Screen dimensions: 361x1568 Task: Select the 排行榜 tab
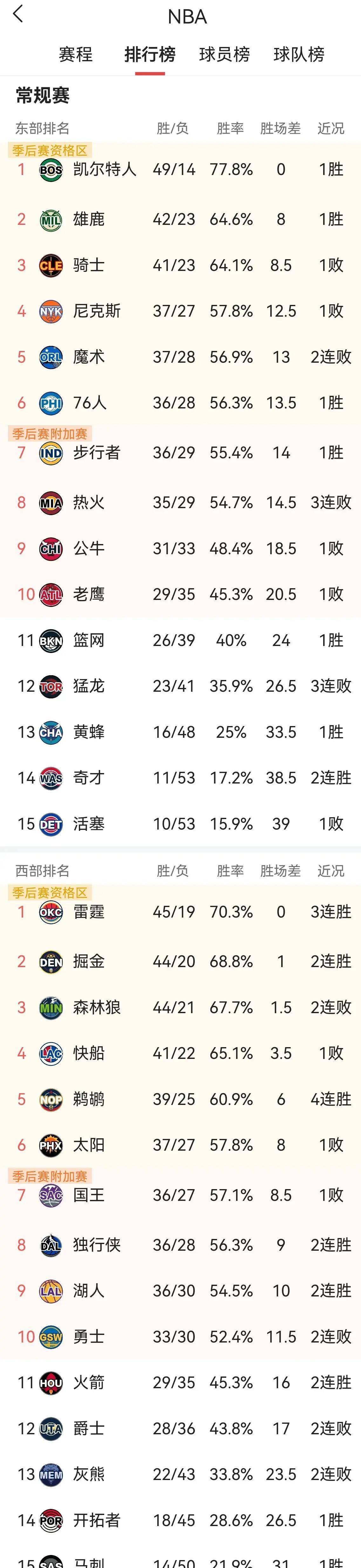[150, 55]
